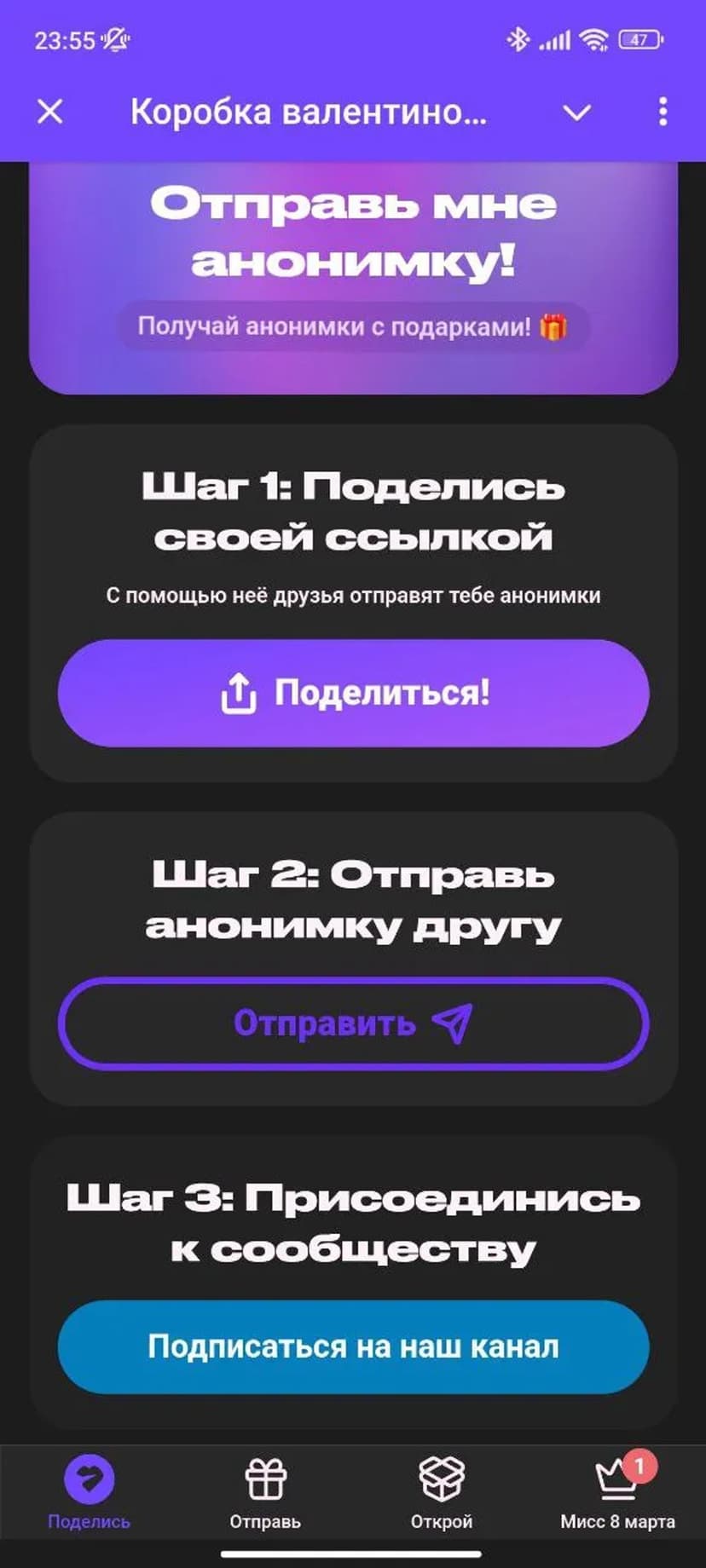The height and width of the screenshot is (1568, 706).
Task: Open the Открой tab
Action: [441, 1491]
